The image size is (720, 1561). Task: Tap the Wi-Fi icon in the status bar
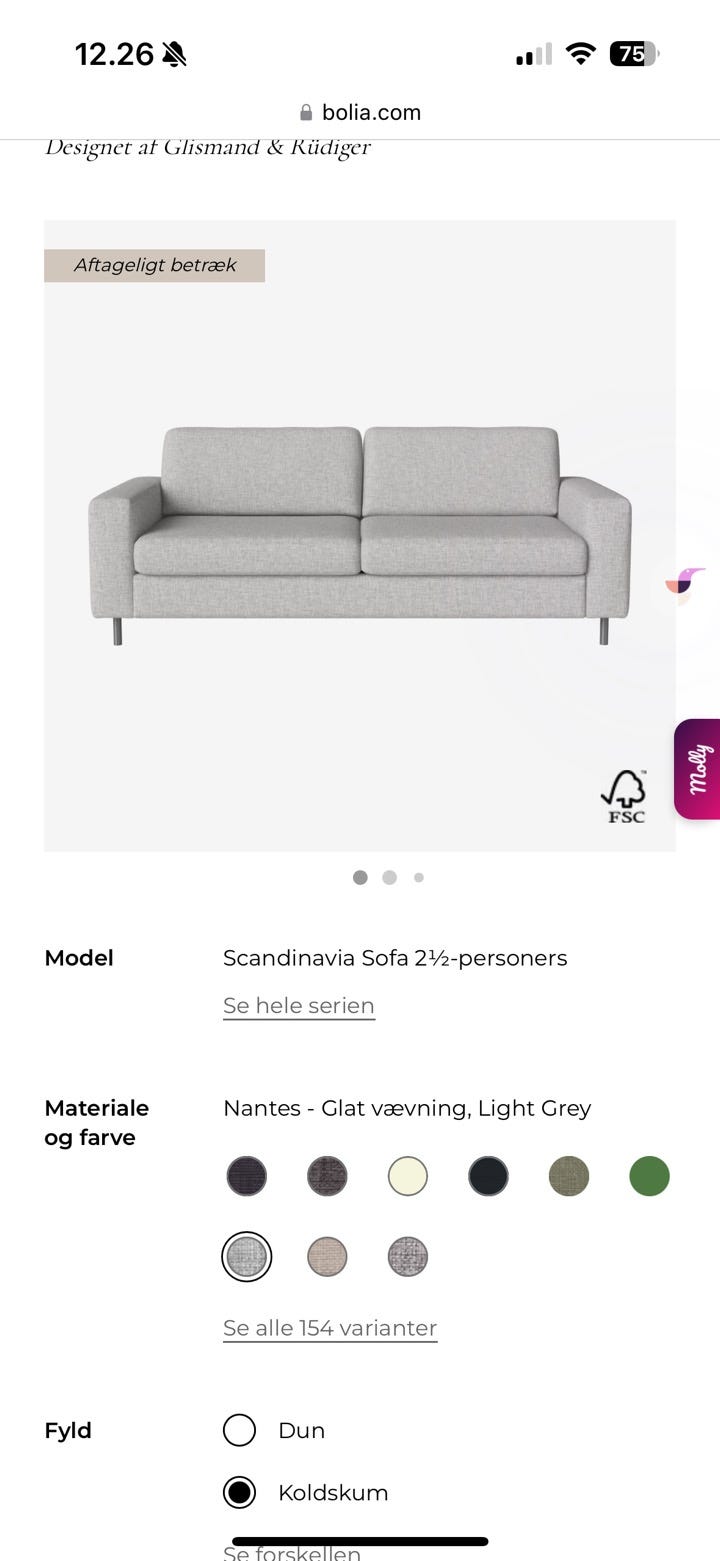pos(578,54)
